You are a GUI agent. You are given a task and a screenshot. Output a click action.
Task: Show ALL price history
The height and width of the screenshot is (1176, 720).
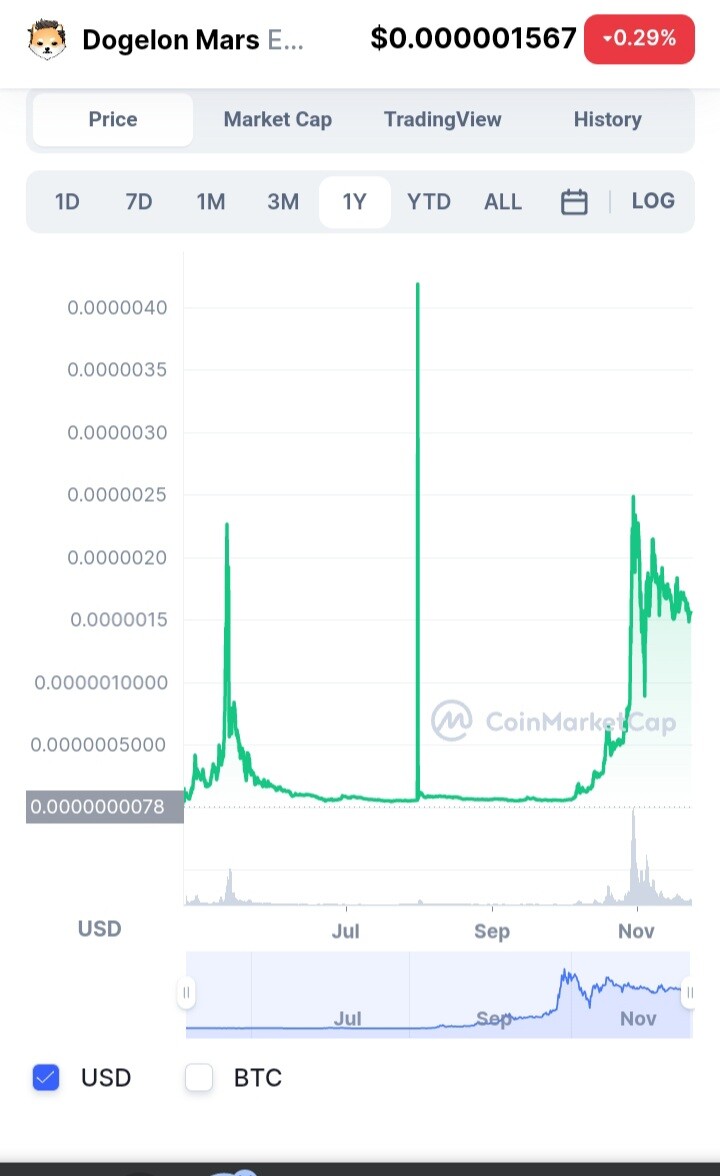tap(502, 202)
